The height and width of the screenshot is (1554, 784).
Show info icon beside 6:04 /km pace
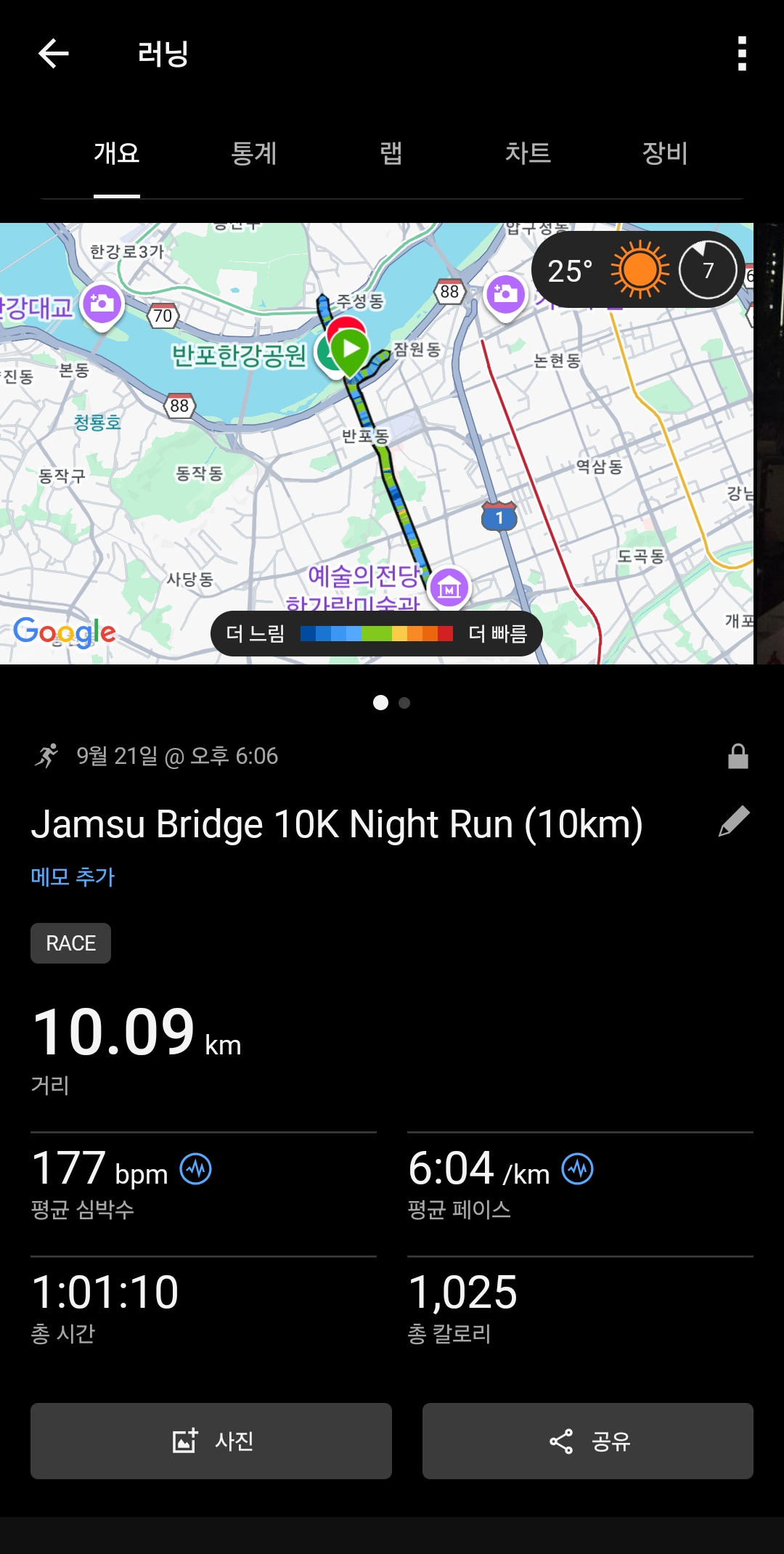tap(578, 1169)
